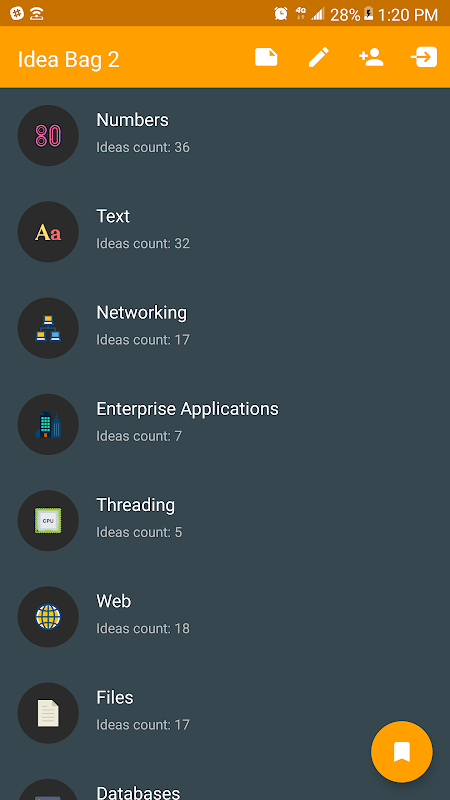Tap the pencil edit icon
The height and width of the screenshot is (800, 450).
tap(319, 57)
